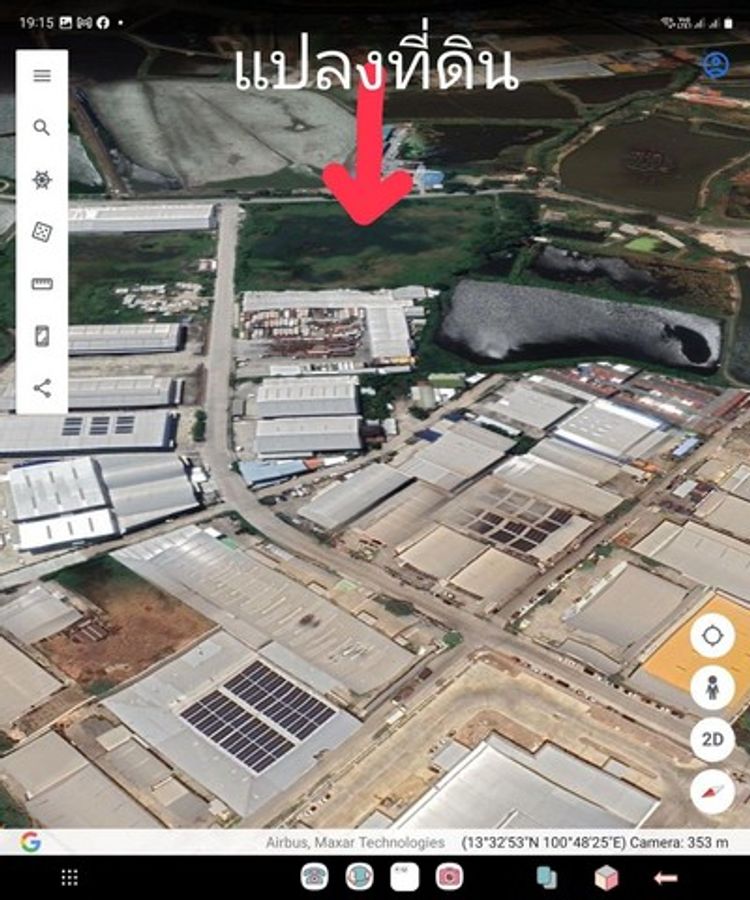Select the ruler measure tool
This screenshot has height=900, width=750.
[x=42, y=284]
